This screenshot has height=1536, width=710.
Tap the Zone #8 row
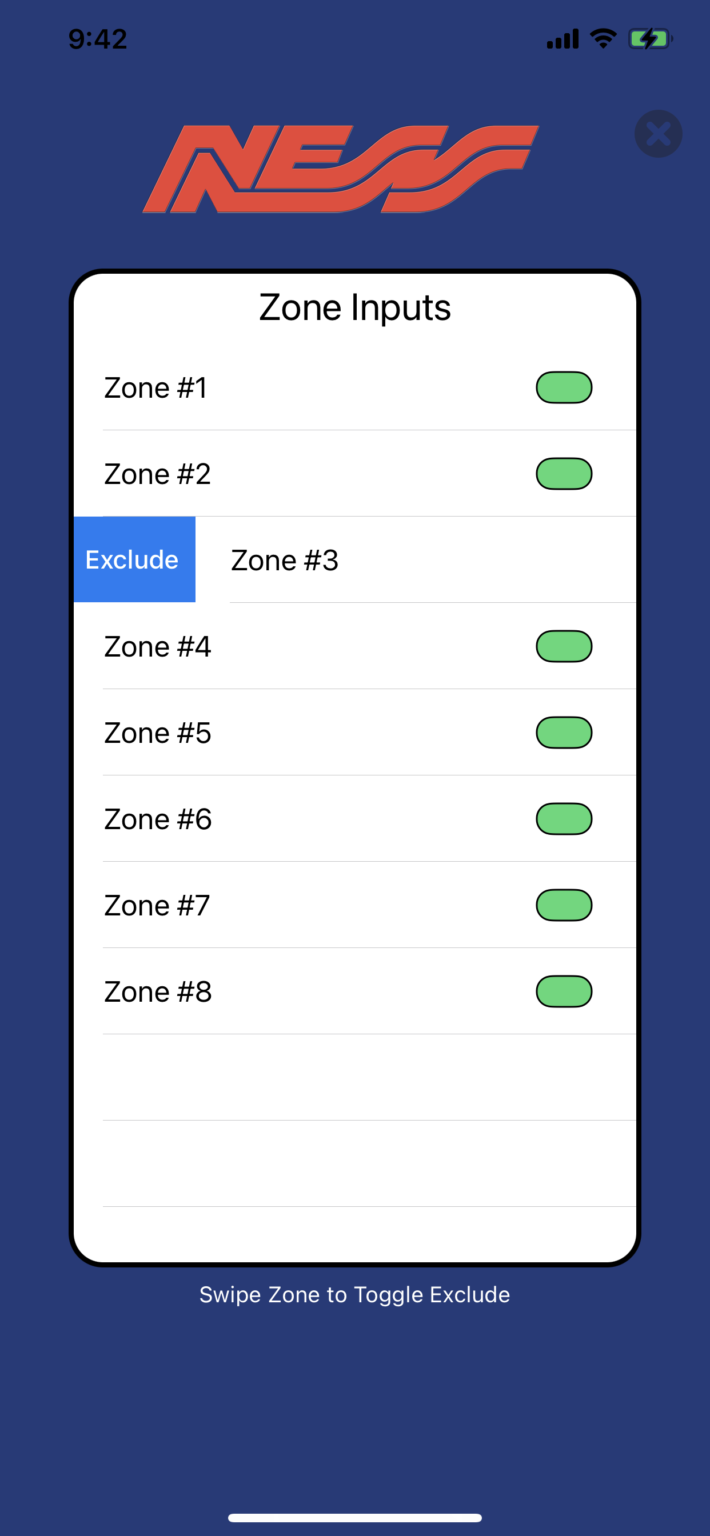point(355,990)
